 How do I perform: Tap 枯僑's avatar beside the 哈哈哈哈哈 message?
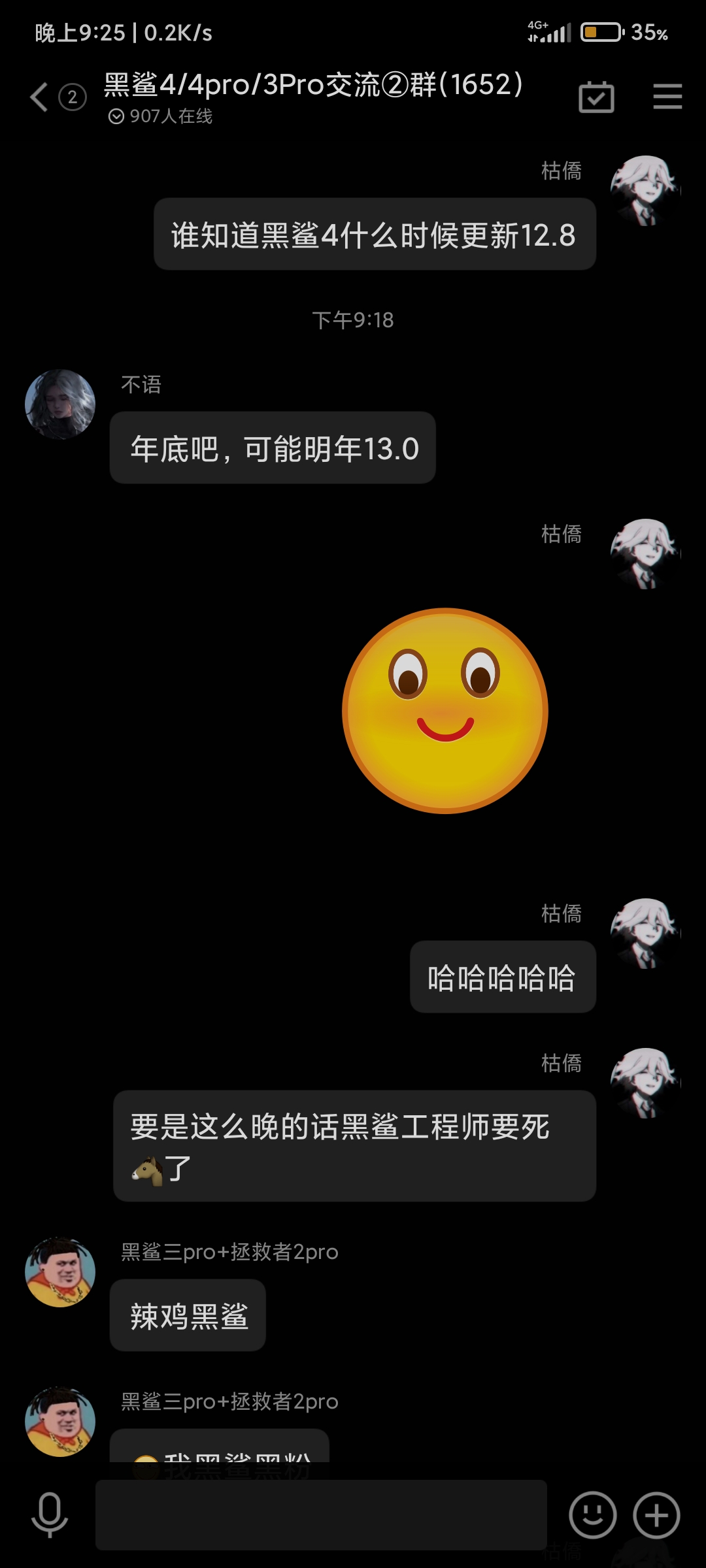(x=646, y=934)
